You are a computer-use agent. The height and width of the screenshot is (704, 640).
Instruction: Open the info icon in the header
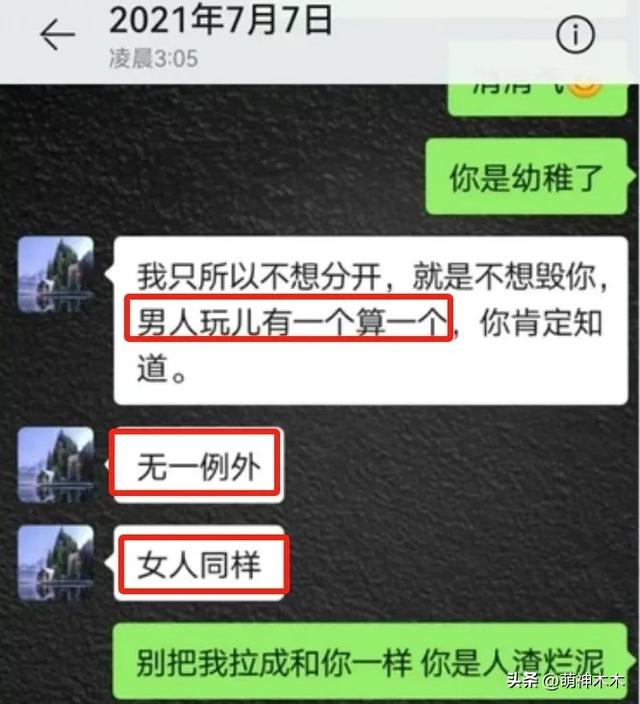point(575,36)
